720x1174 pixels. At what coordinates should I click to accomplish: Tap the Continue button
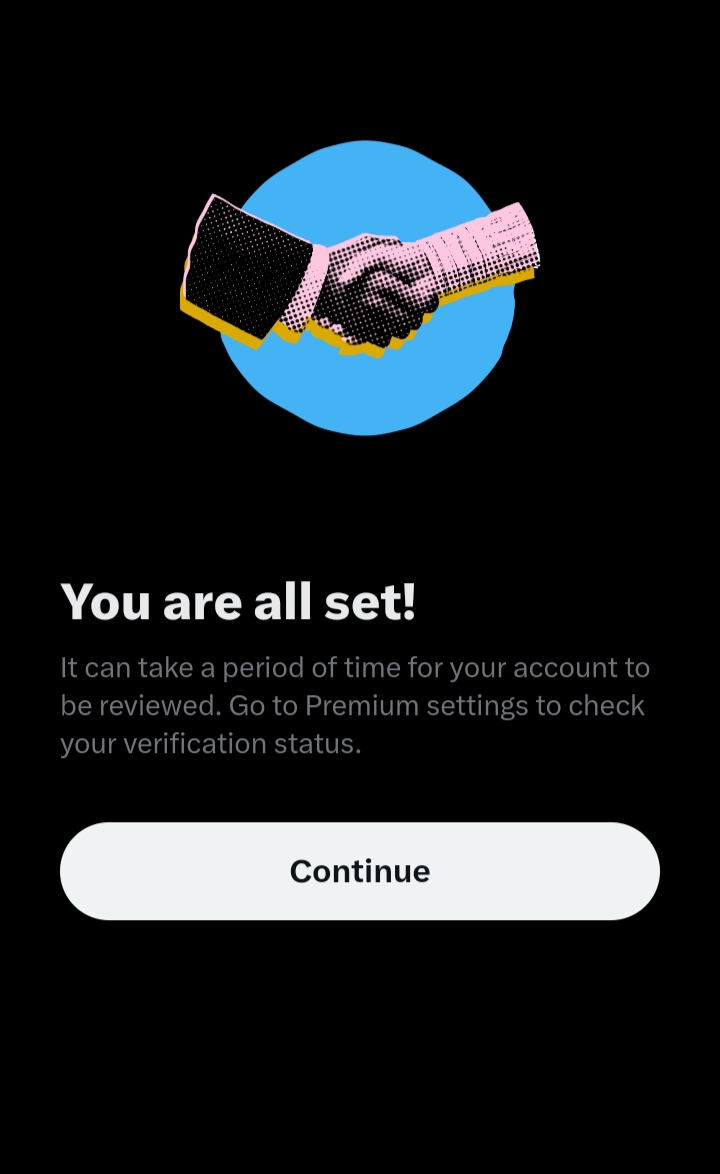pyautogui.click(x=360, y=871)
